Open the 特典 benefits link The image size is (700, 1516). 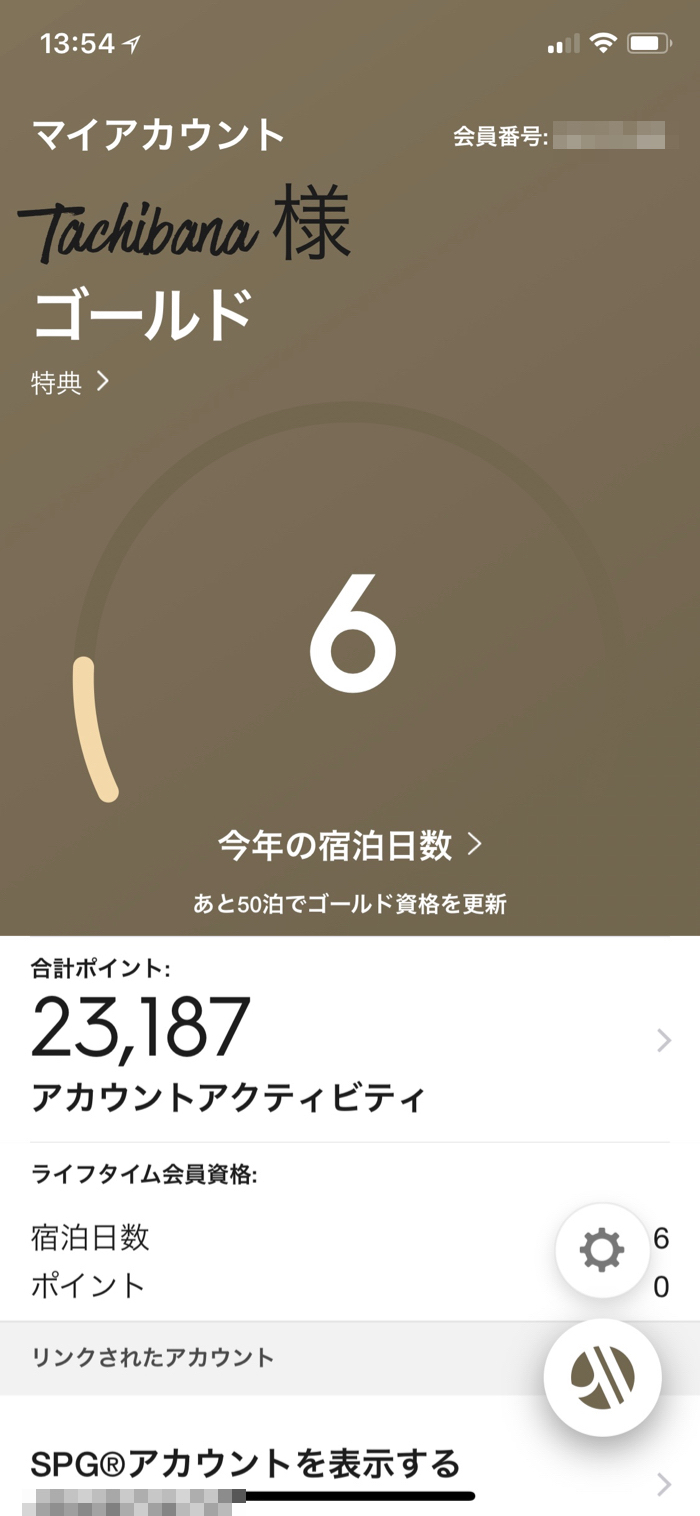(70, 382)
